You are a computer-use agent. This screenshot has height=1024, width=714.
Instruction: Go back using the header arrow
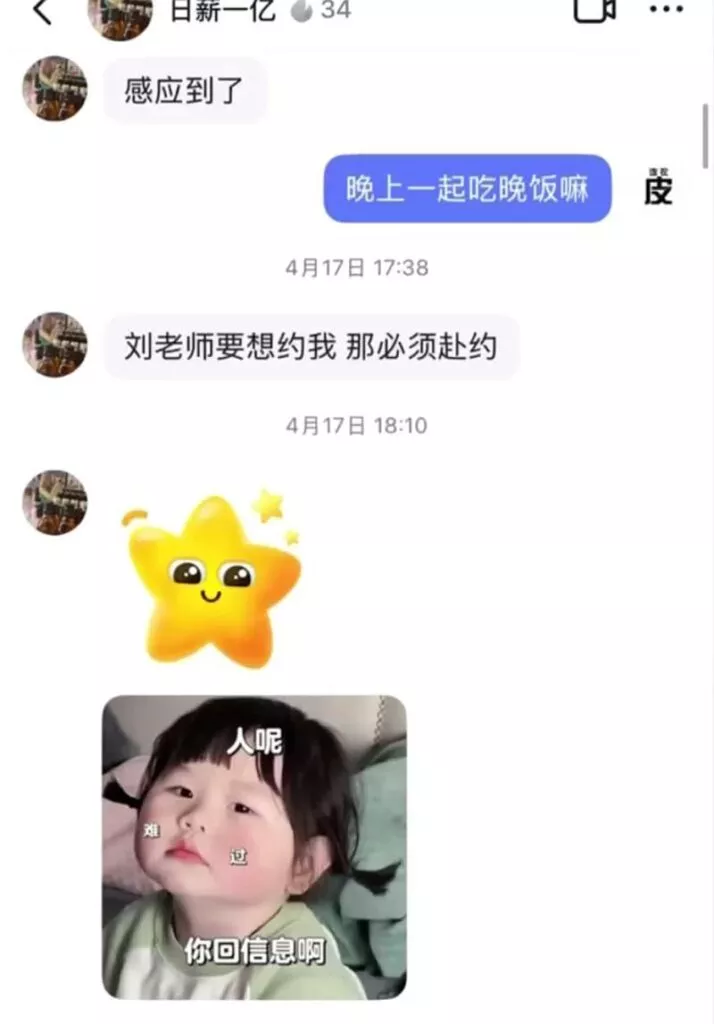click(42, 11)
